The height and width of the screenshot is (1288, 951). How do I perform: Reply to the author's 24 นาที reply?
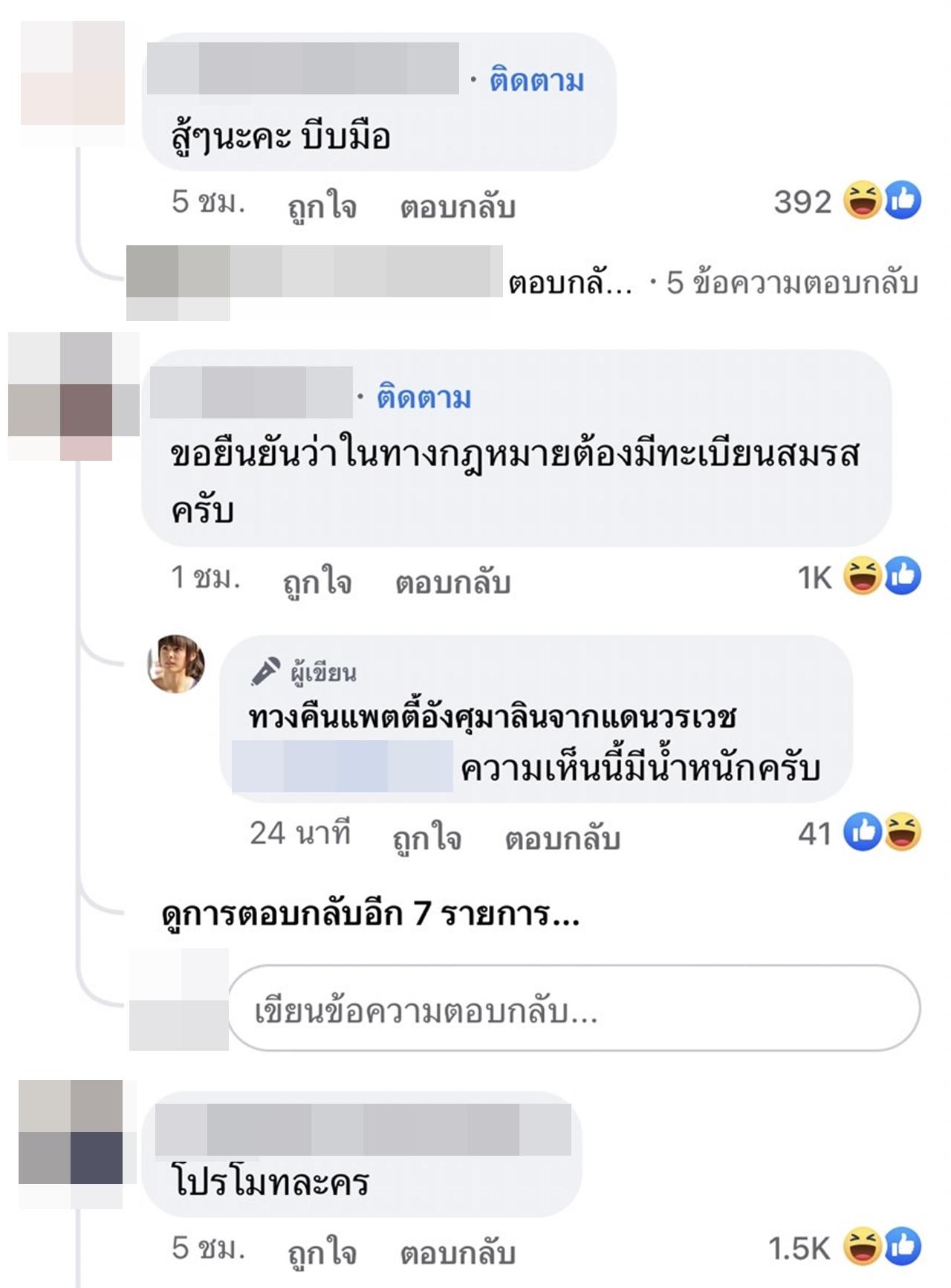pos(562,837)
